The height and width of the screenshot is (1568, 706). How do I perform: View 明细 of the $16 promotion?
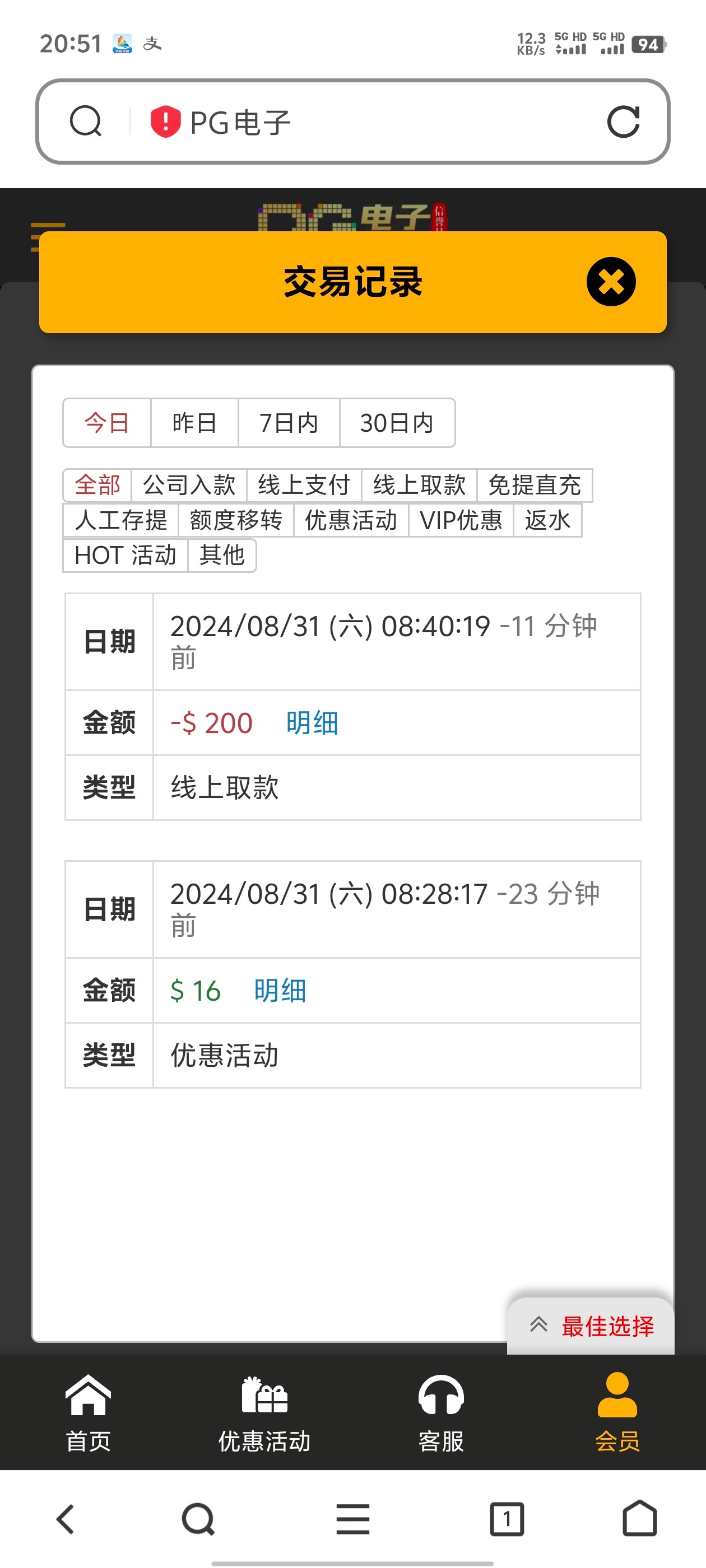click(x=280, y=991)
